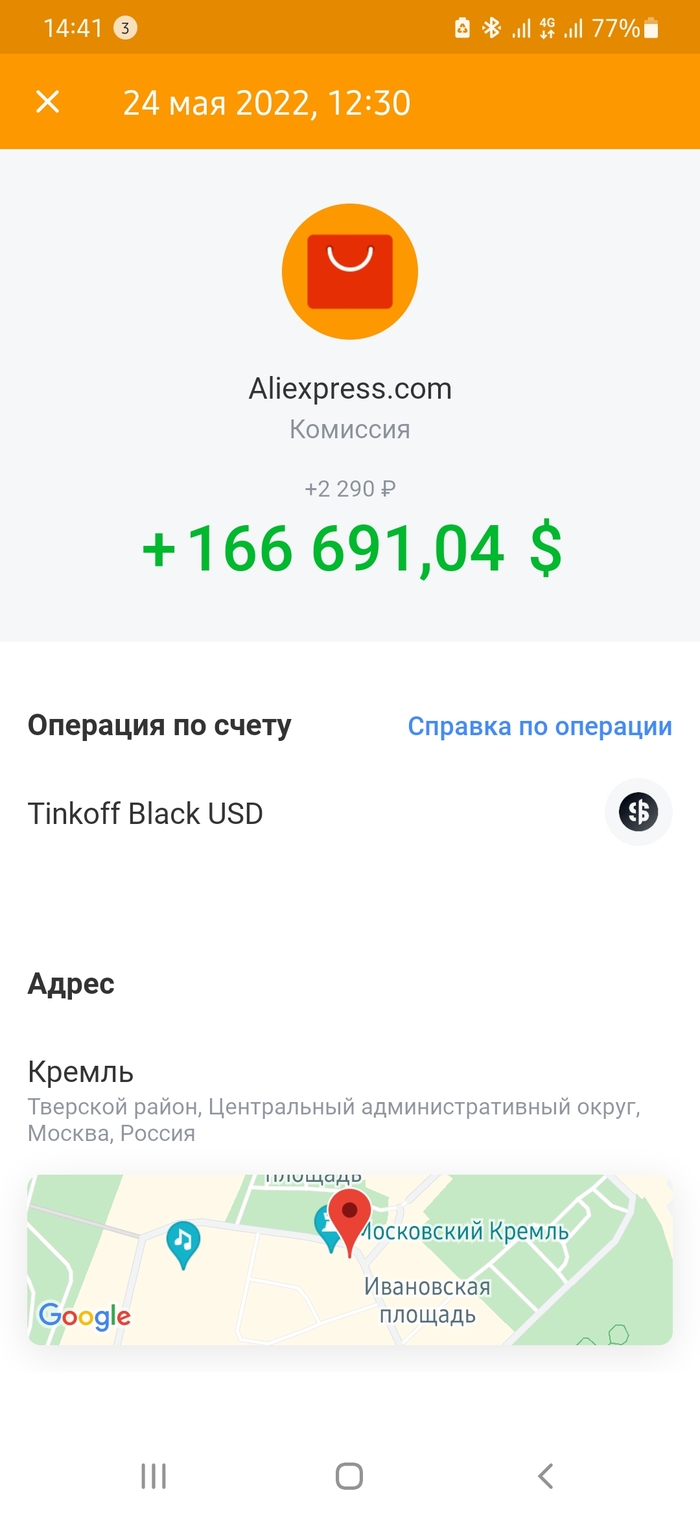
Task: Tap the Aliexpress.com merchant logo
Action: click(349, 271)
